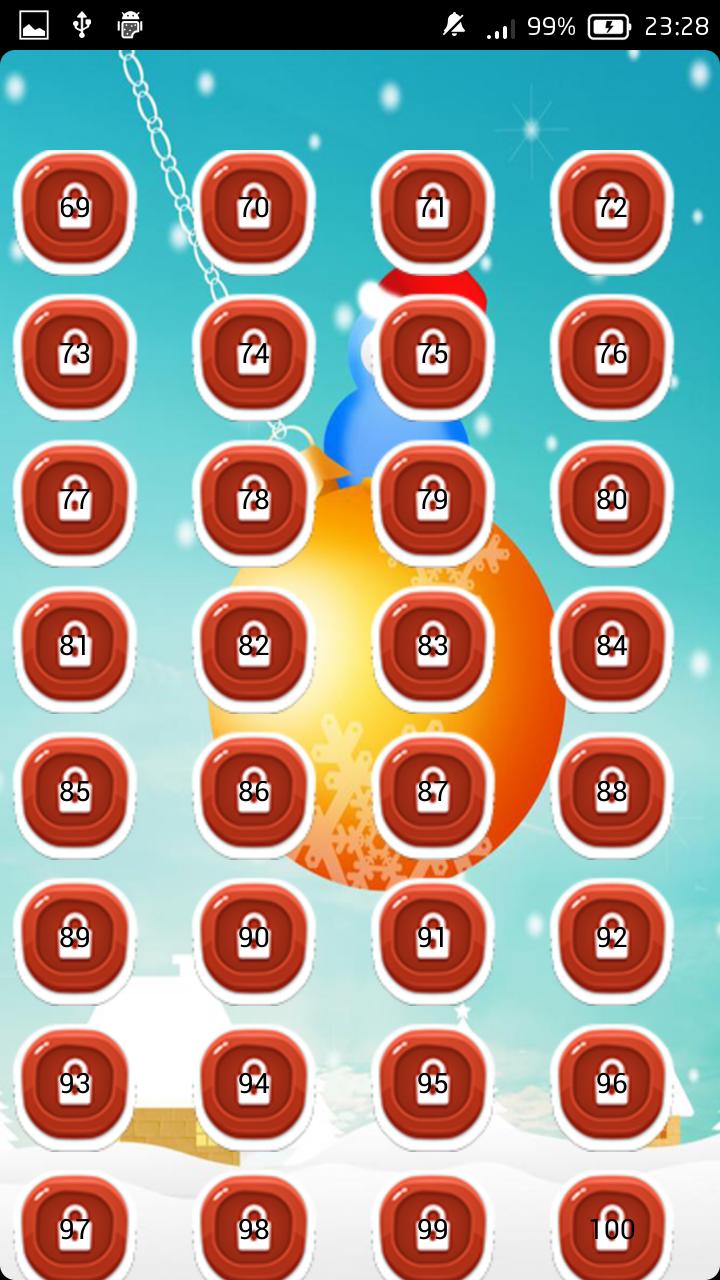
Task: Select level 71
Action: tap(433, 210)
